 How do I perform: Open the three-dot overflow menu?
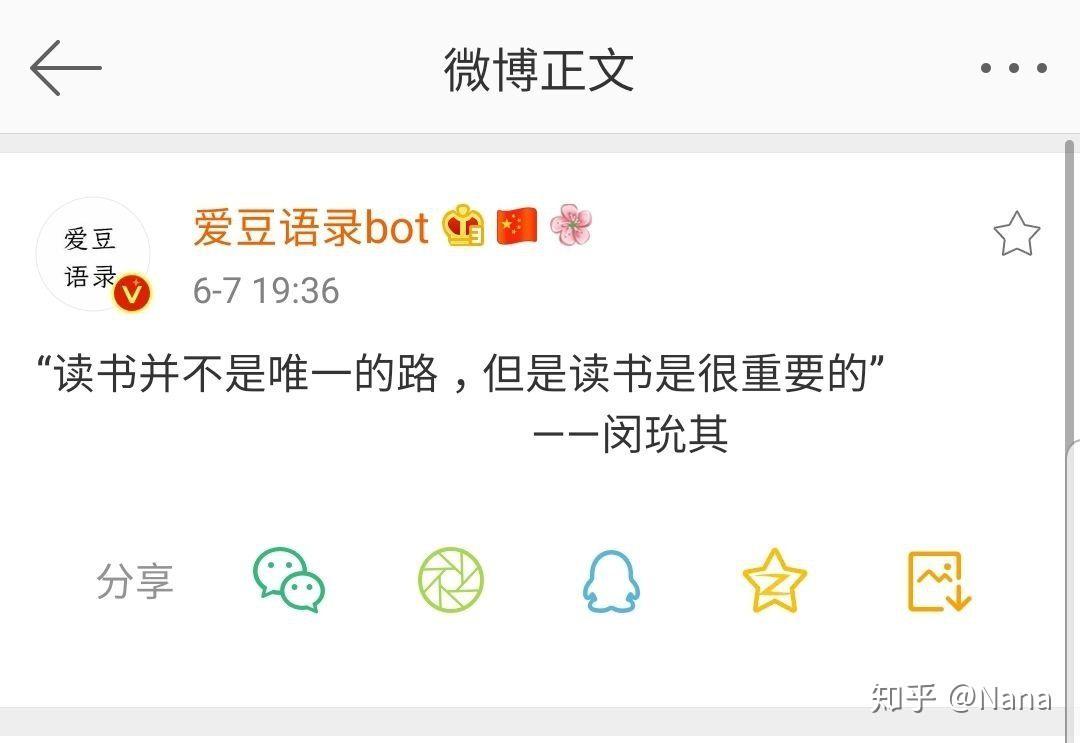[x=1013, y=69]
